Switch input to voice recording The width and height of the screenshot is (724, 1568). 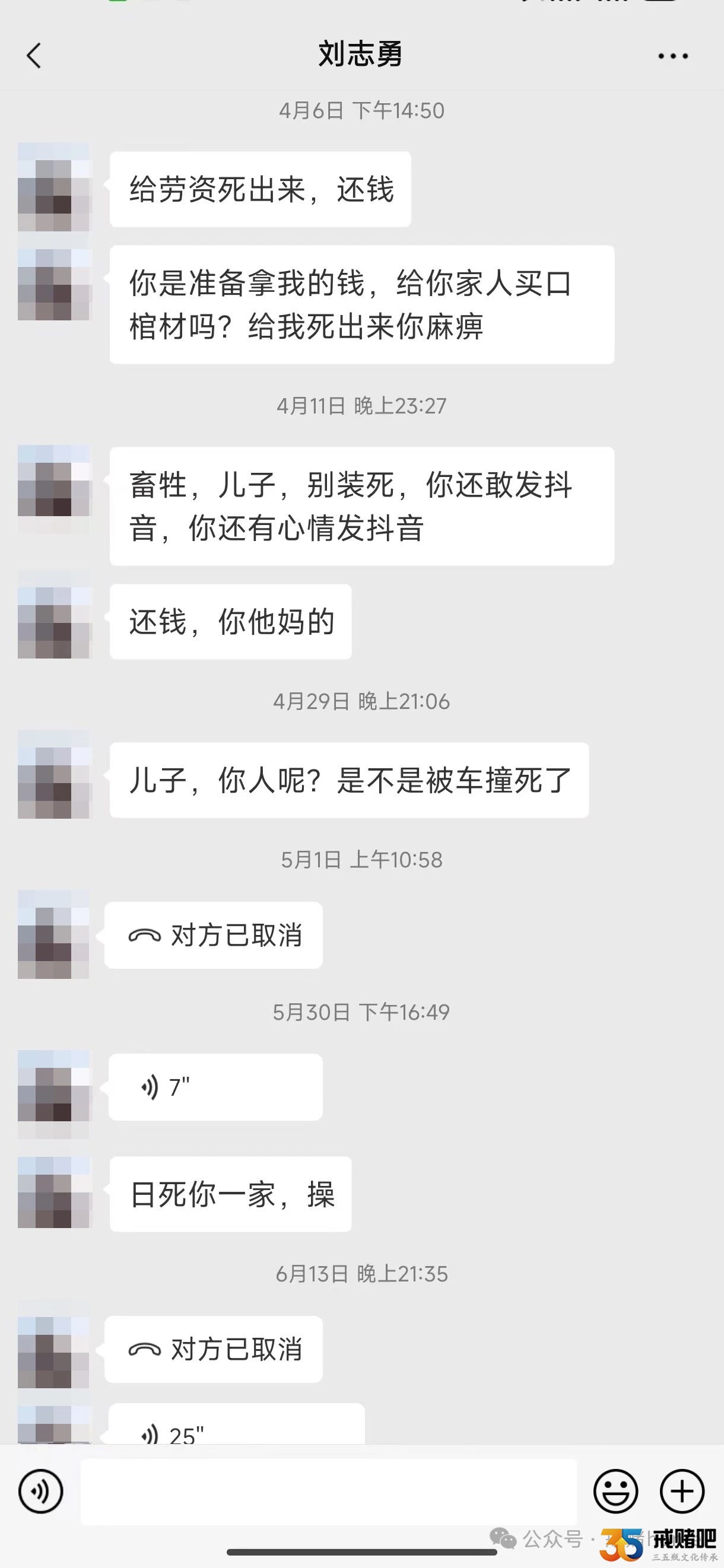(x=41, y=1491)
